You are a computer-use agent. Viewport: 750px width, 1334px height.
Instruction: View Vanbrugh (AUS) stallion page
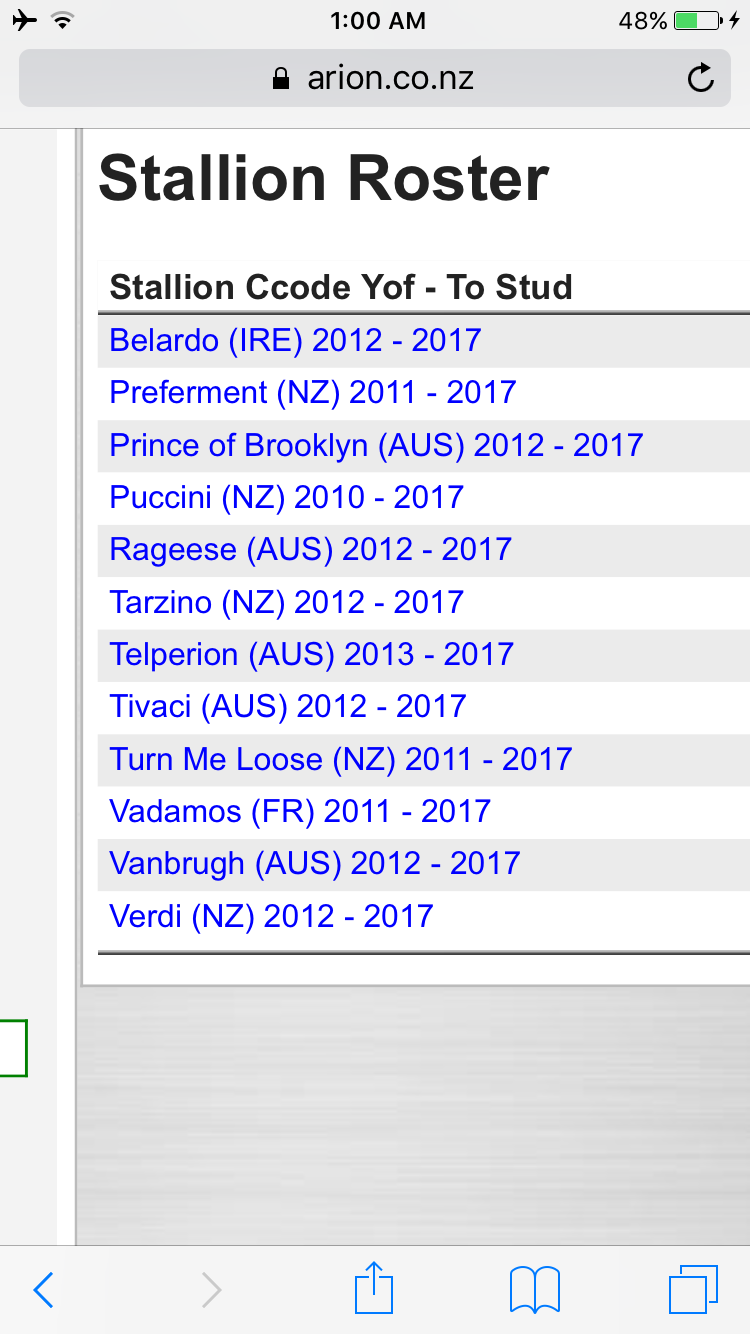tap(315, 863)
